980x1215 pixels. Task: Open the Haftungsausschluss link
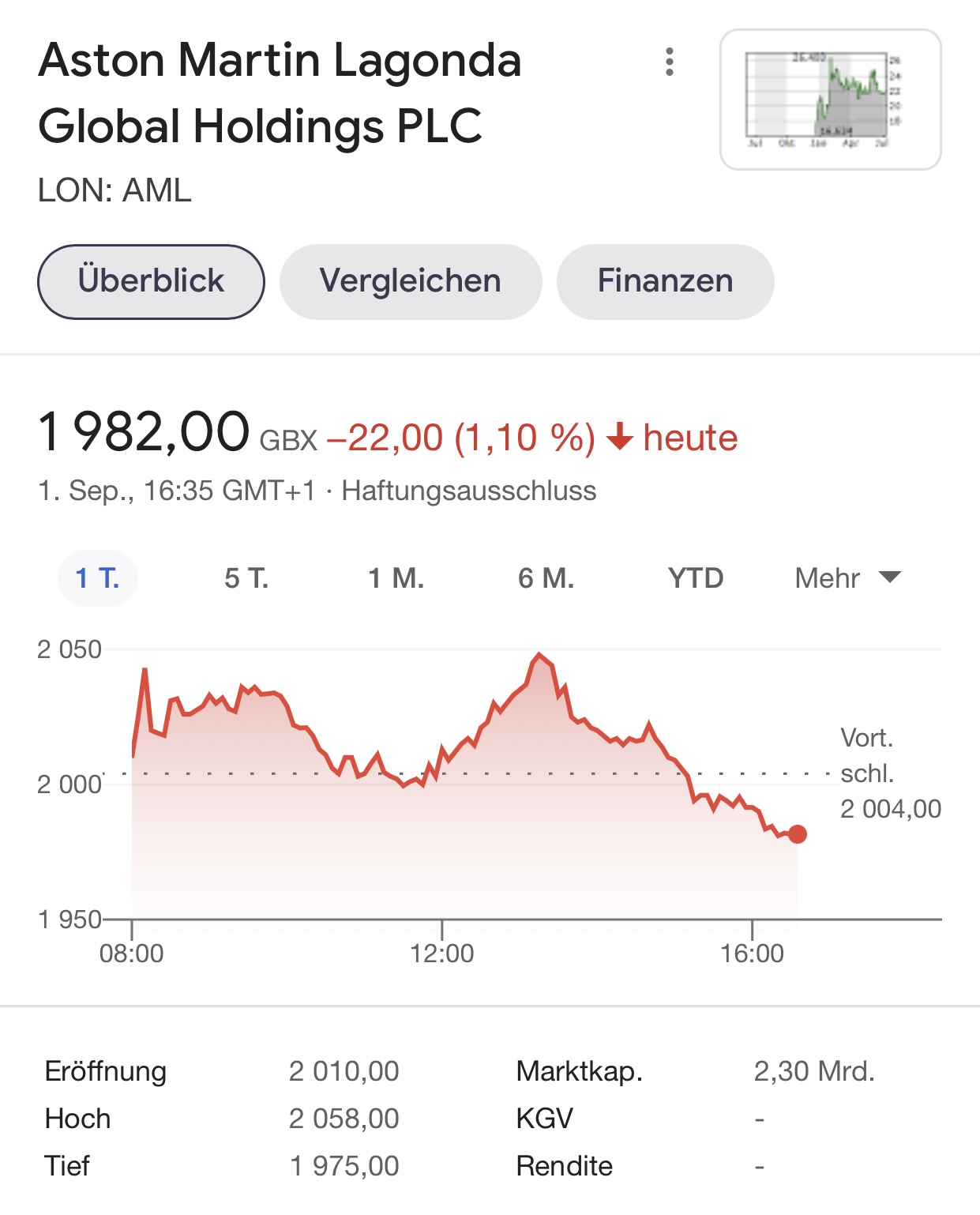468,491
